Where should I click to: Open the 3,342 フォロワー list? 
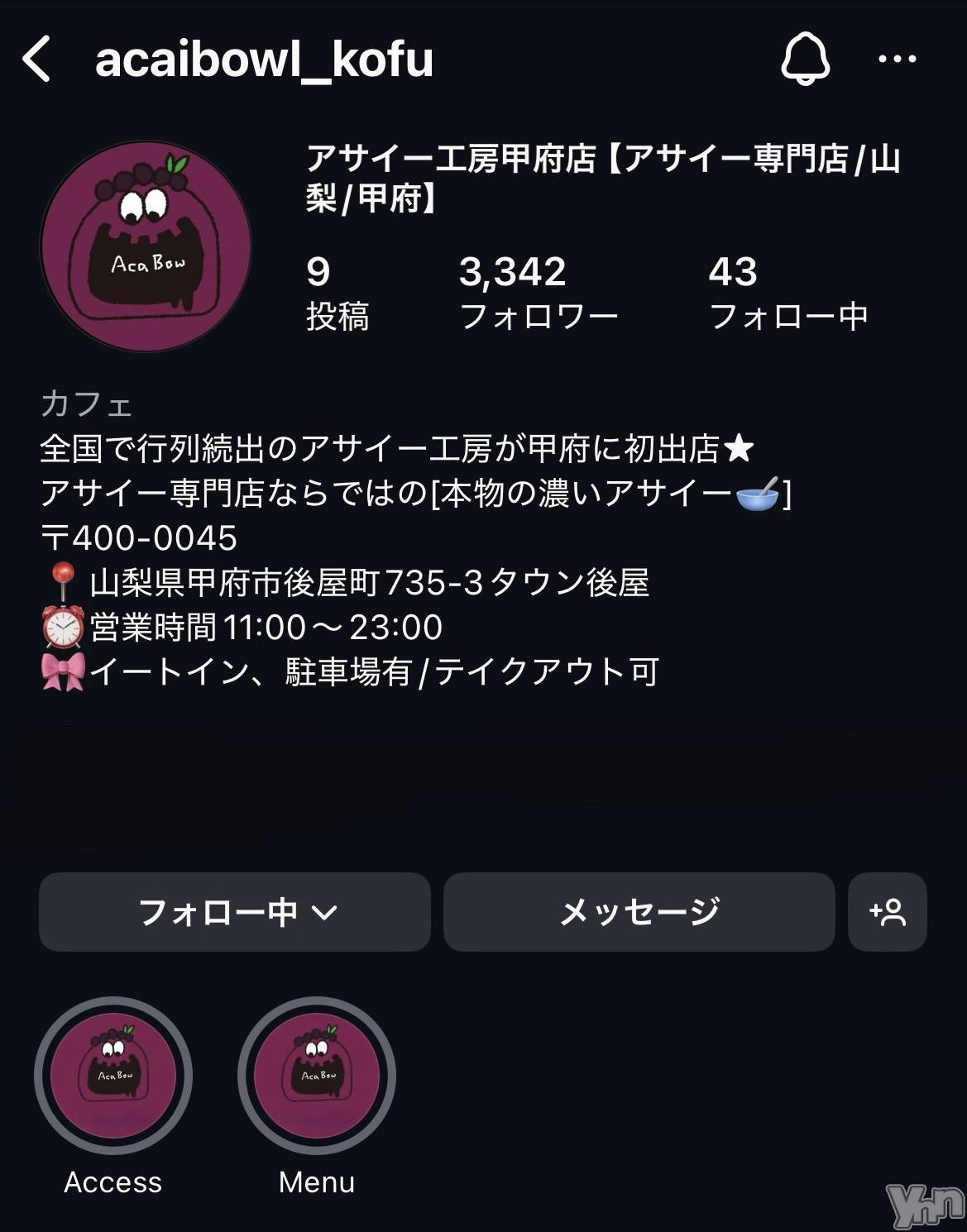[x=538, y=294]
